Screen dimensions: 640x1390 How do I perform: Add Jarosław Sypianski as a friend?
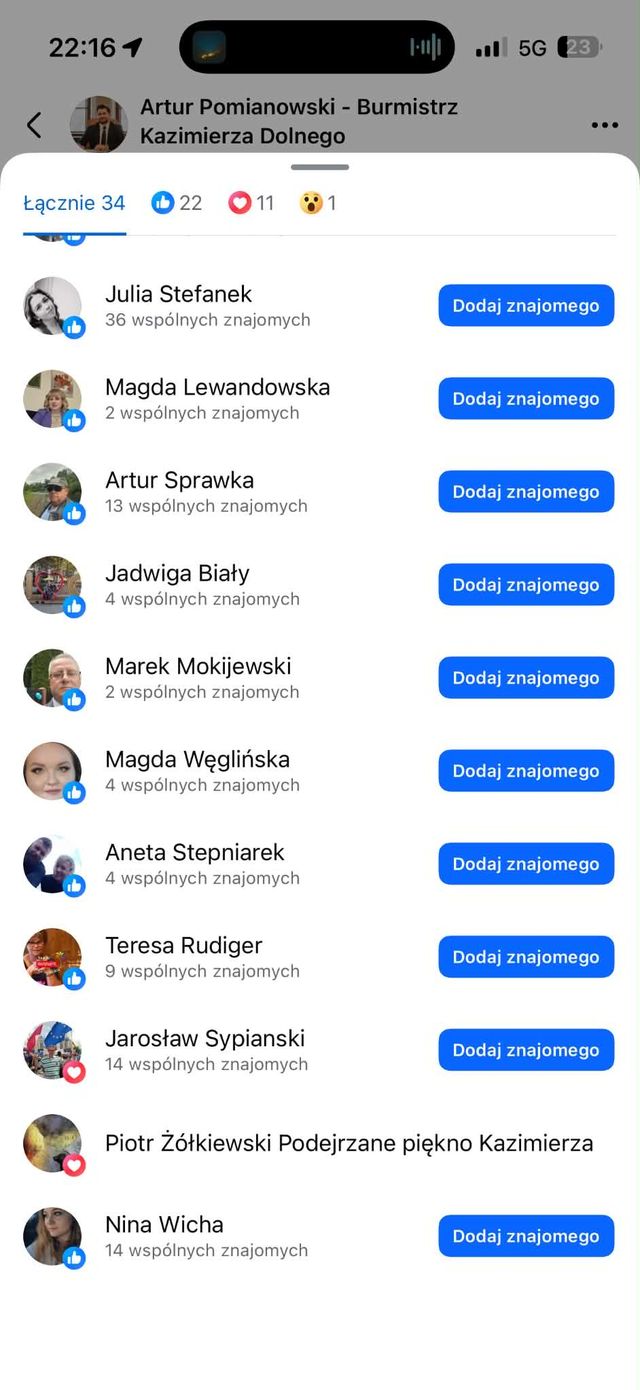tap(526, 1050)
